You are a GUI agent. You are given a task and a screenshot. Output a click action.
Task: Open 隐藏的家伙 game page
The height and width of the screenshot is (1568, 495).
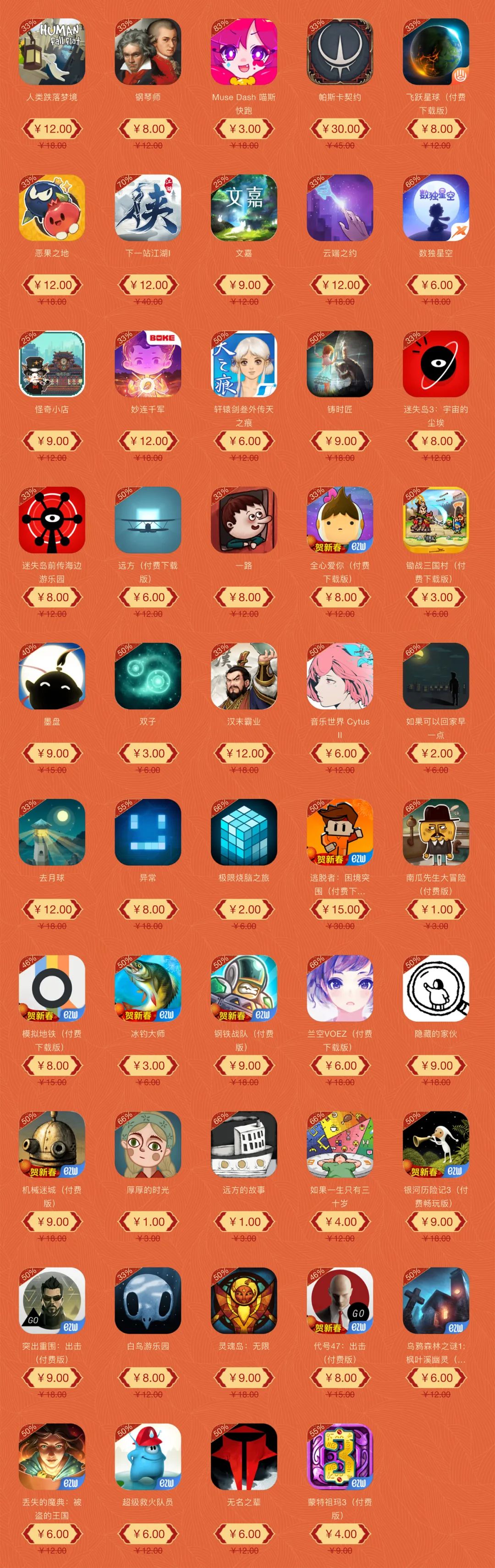point(436,989)
